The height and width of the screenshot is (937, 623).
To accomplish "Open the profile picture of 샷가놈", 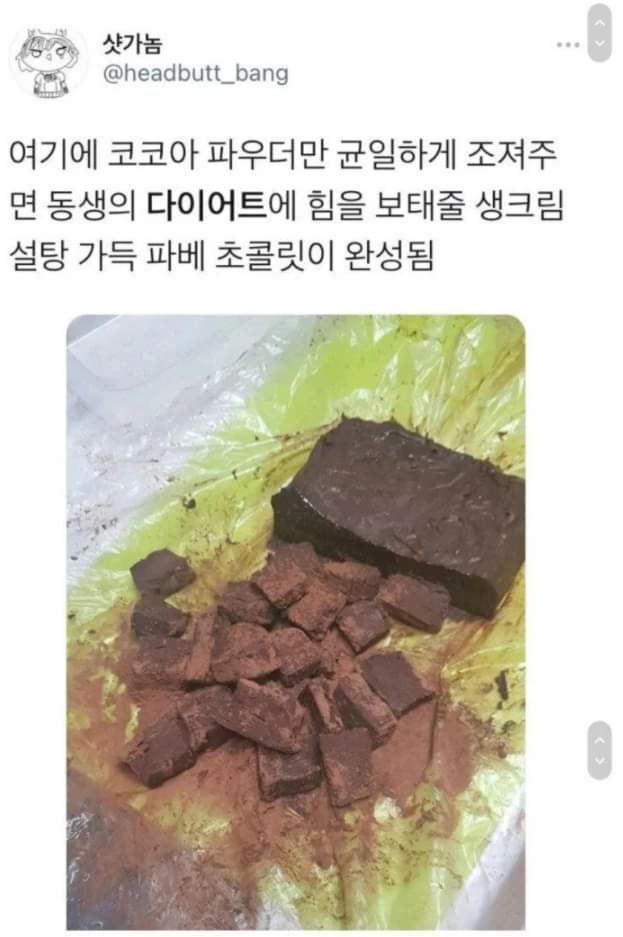I will [x=48, y=59].
